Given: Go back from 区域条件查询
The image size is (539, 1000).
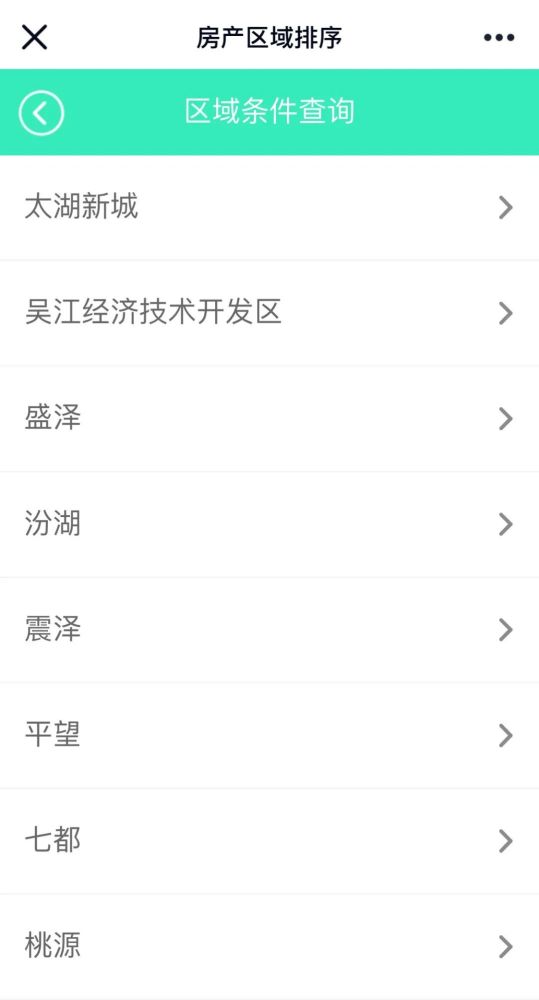Looking at the screenshot, I should [x=41, y=113].
